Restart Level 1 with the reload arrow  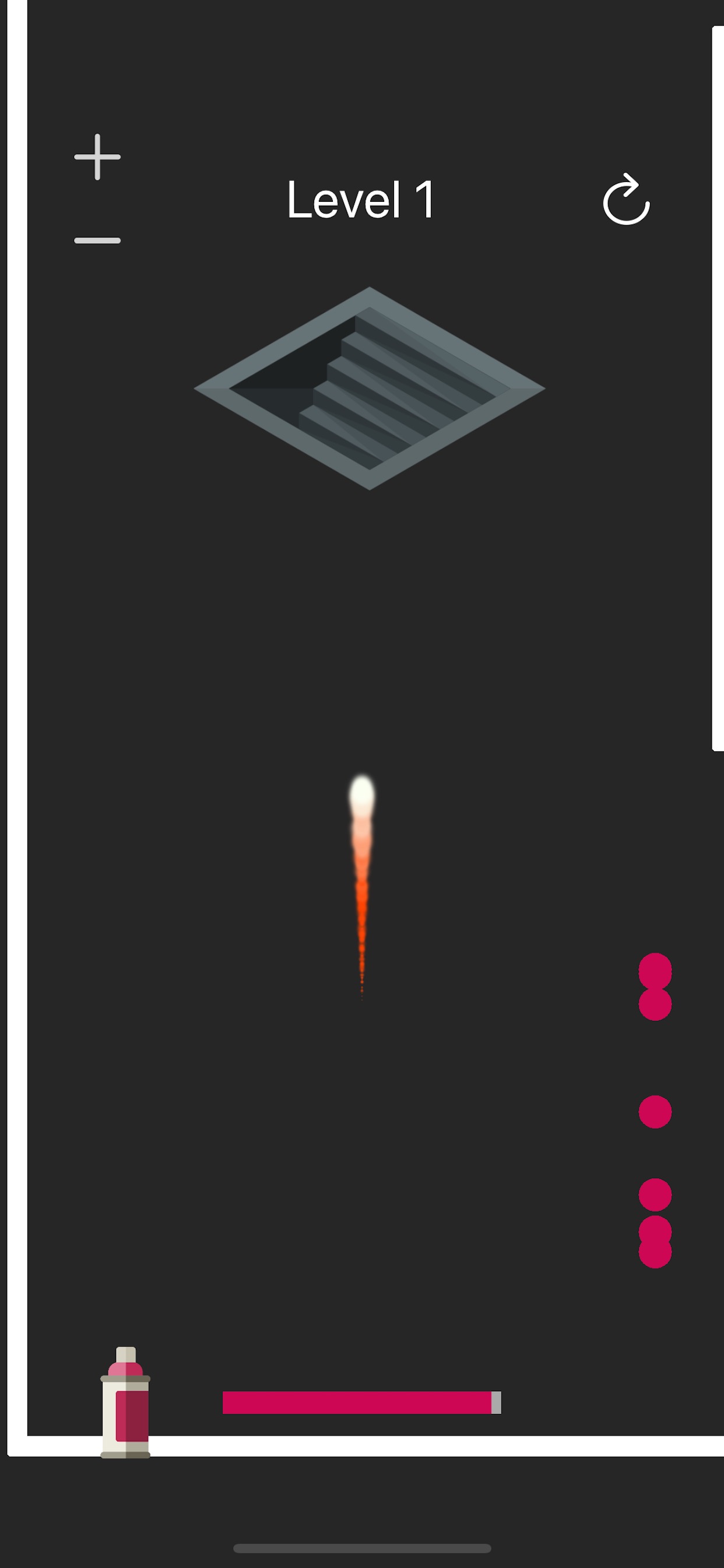point(626,200)
